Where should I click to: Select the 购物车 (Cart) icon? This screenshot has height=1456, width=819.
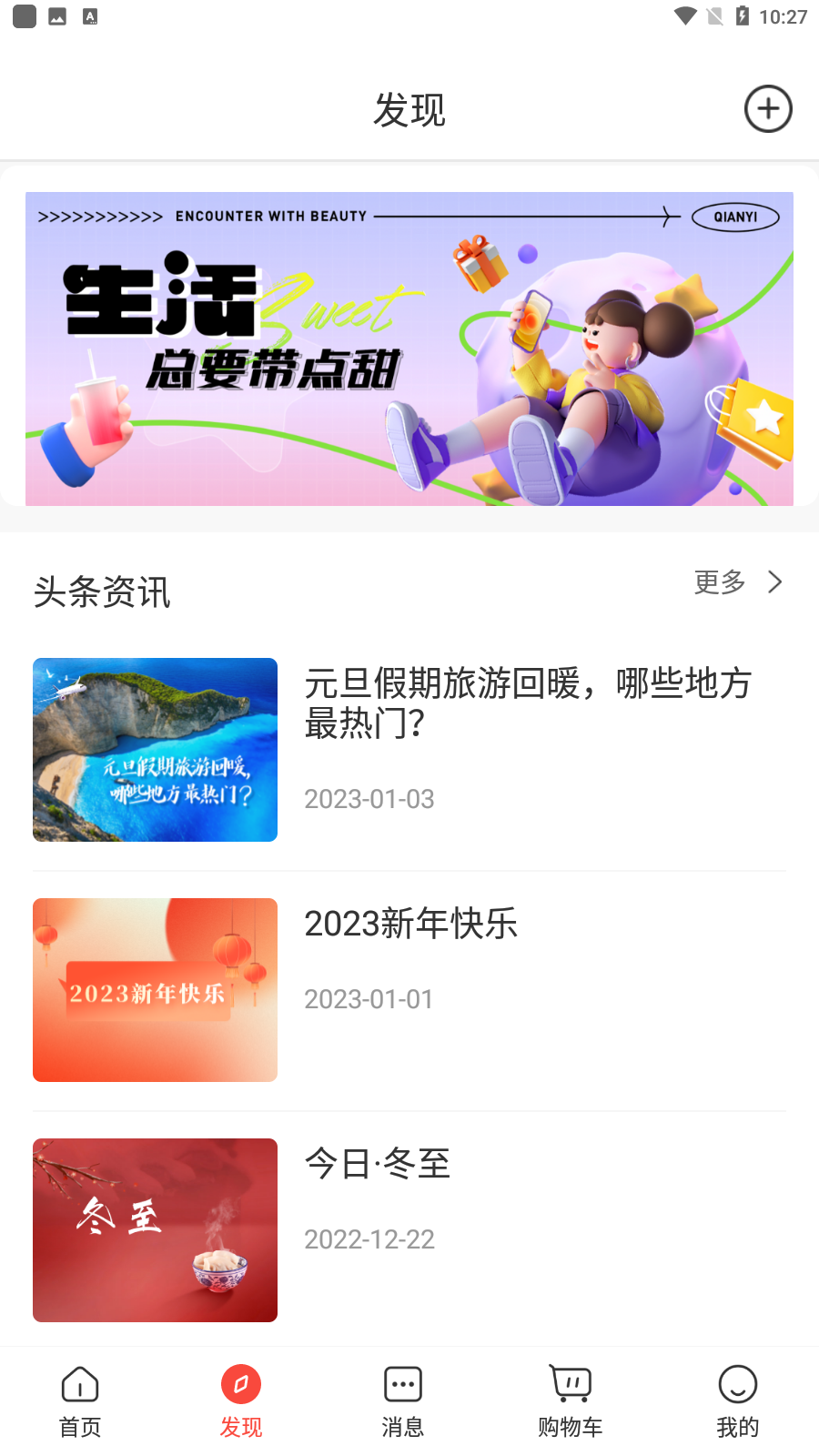[570, 1385]
